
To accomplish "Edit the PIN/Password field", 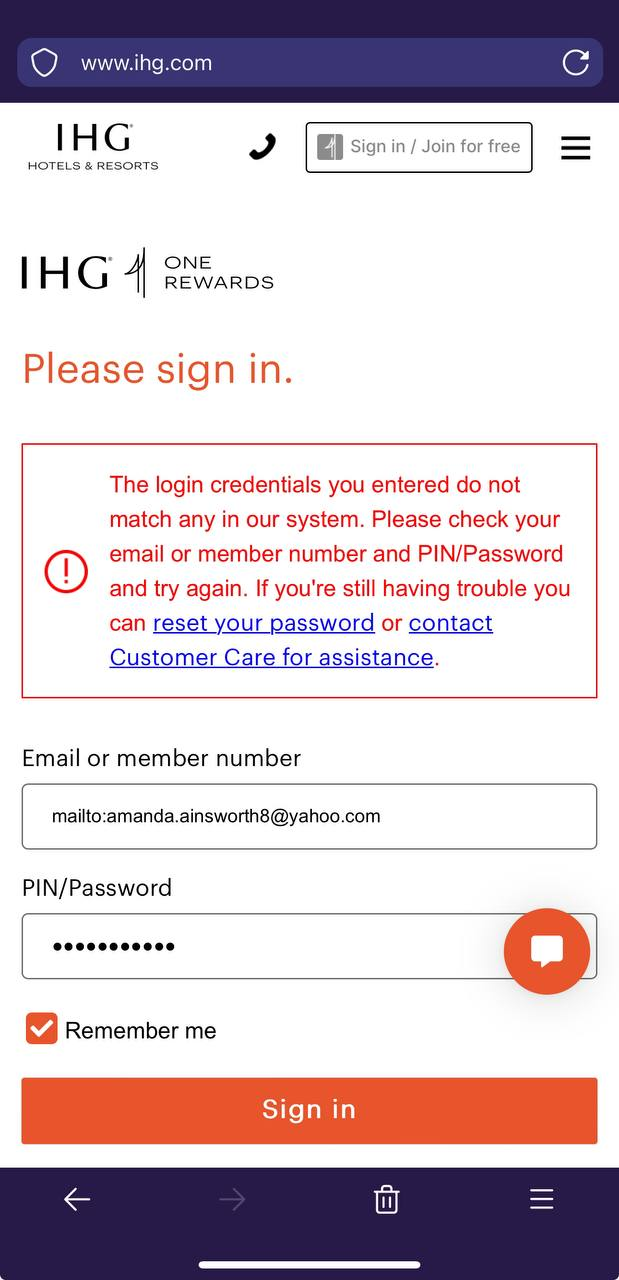I will (260, 946).
